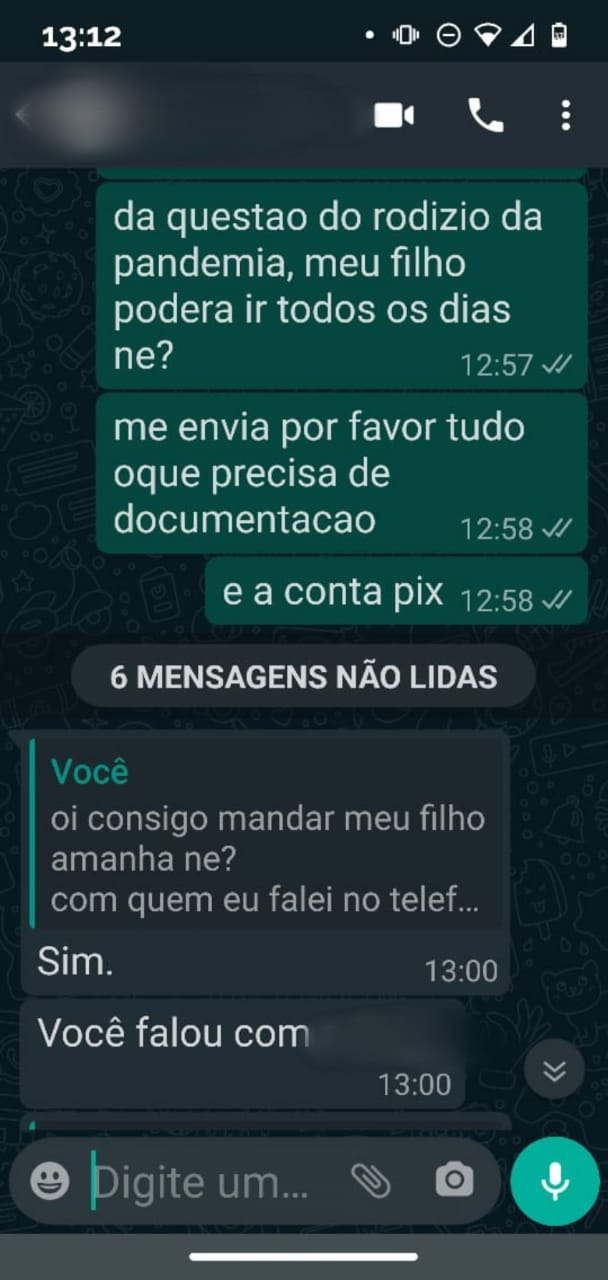Open the quoted message above 'Sim.'

[266, 836]
